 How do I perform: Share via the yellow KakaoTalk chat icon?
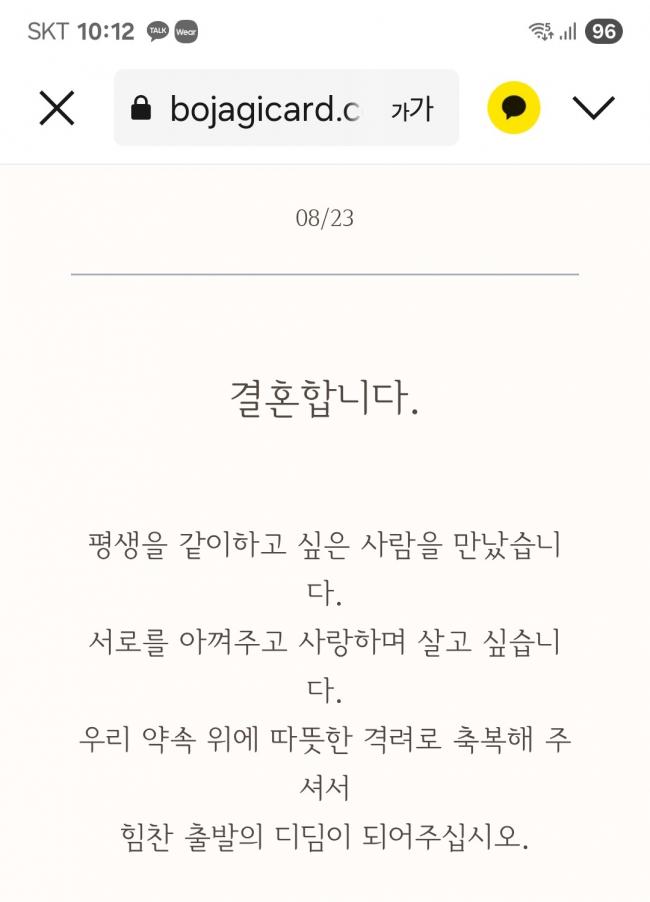pyautogui.click(x=514, y=108)
